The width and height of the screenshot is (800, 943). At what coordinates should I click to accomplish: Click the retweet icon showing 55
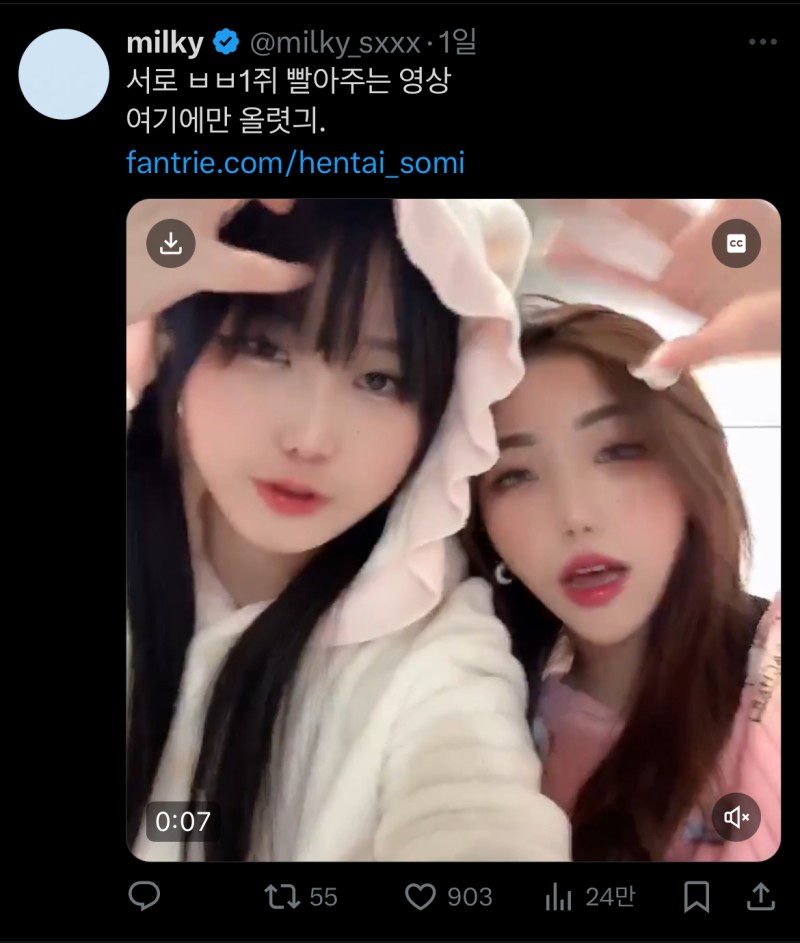pos(283,897)
